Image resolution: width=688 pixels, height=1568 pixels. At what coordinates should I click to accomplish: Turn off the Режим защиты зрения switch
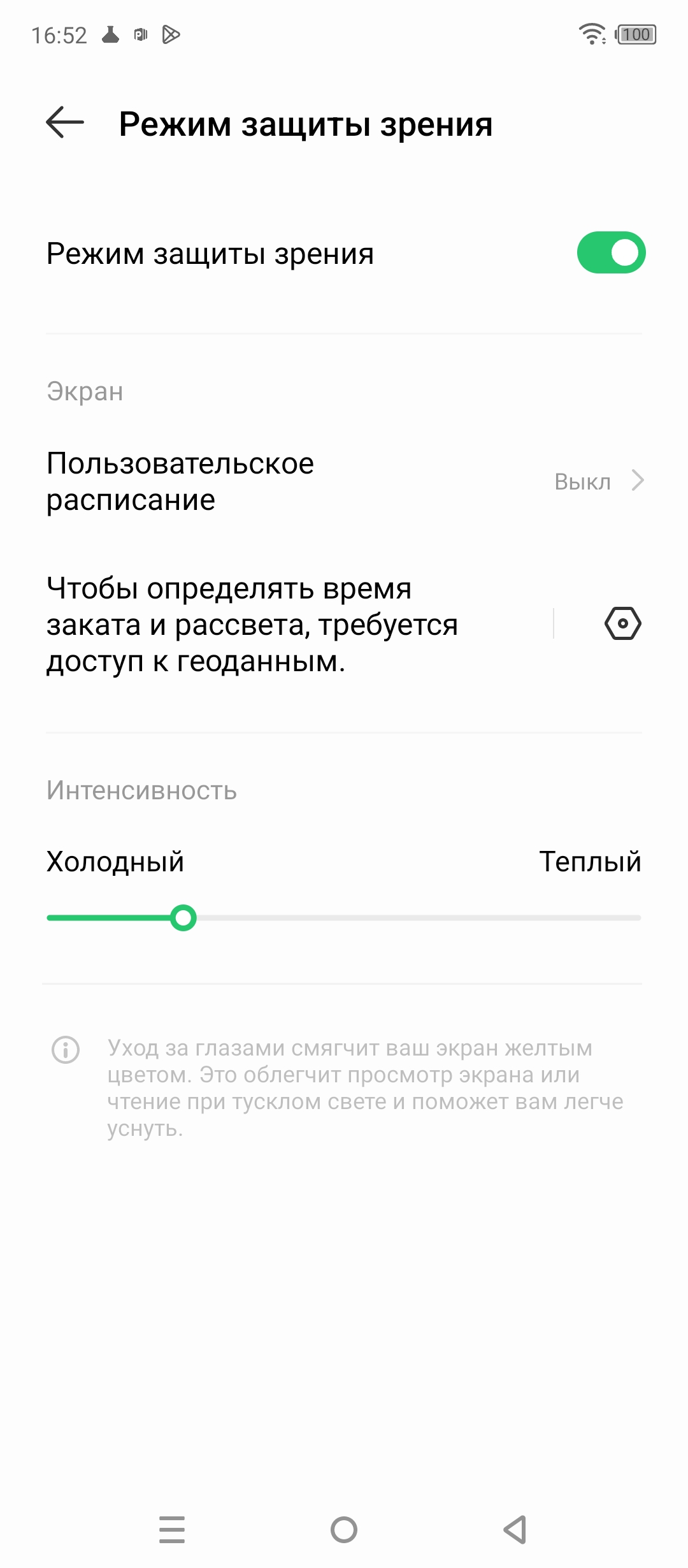point(611,252)
